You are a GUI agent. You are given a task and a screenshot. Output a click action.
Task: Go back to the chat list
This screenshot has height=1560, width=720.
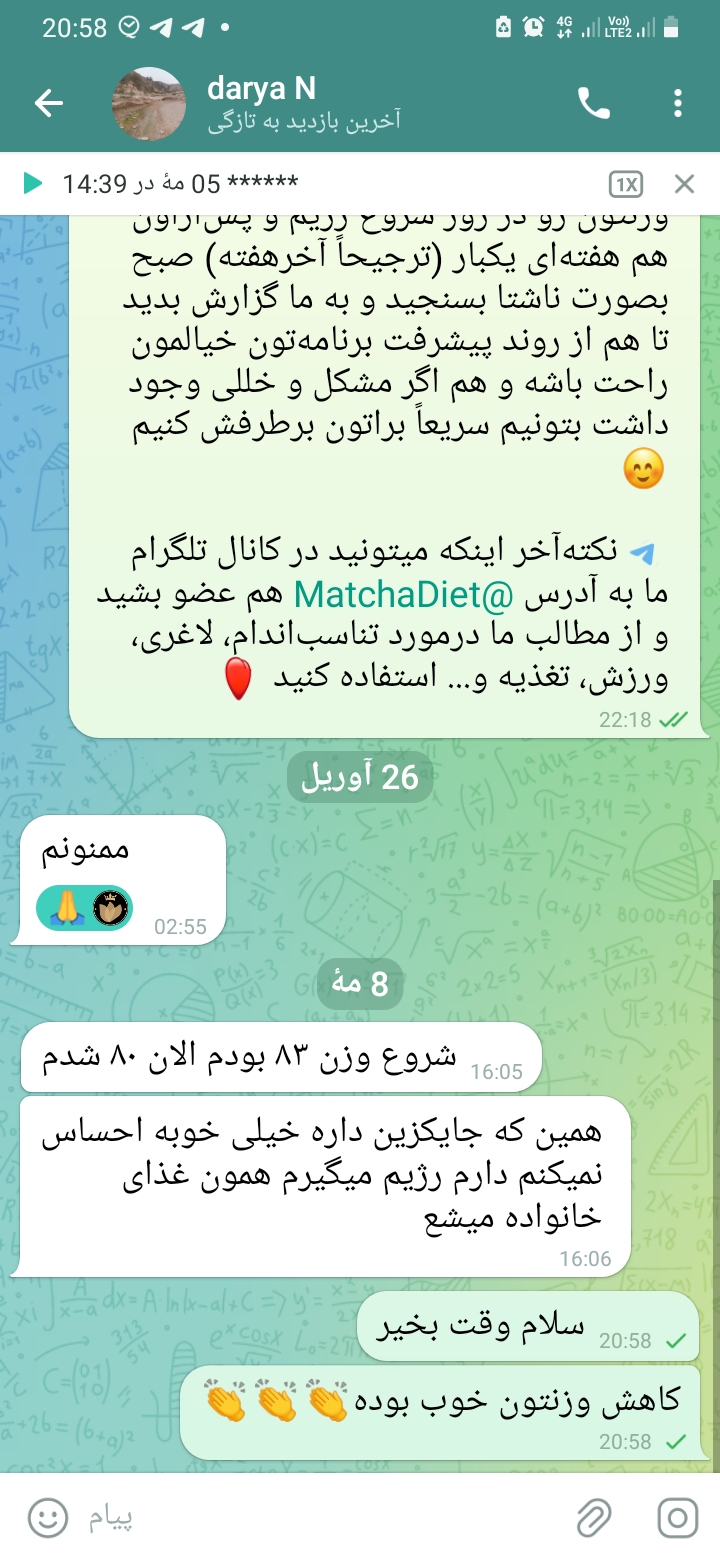point(48,103)
